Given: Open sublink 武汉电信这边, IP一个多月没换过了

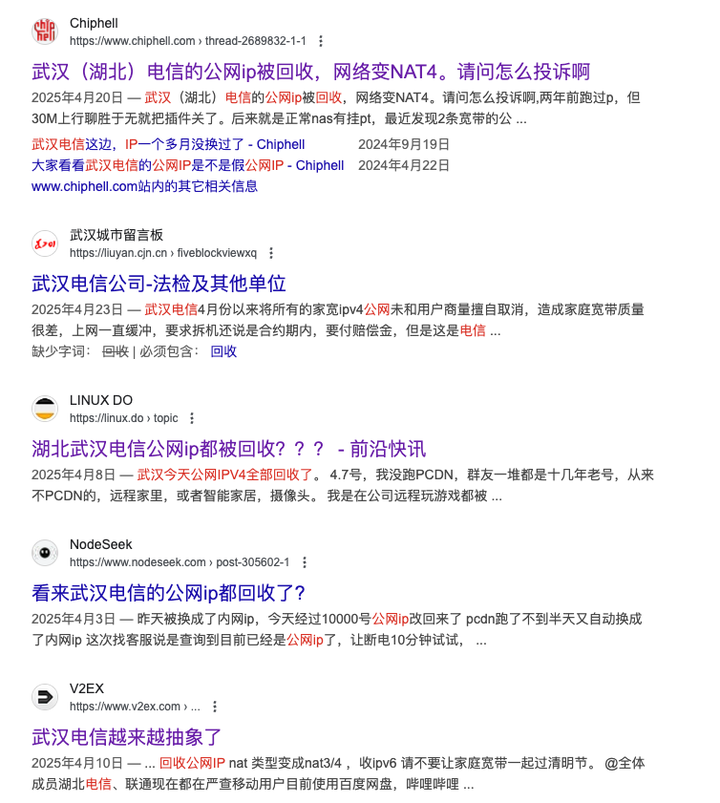Looking at the screenshot, I should pyautogui.click(x=168, y=145).
